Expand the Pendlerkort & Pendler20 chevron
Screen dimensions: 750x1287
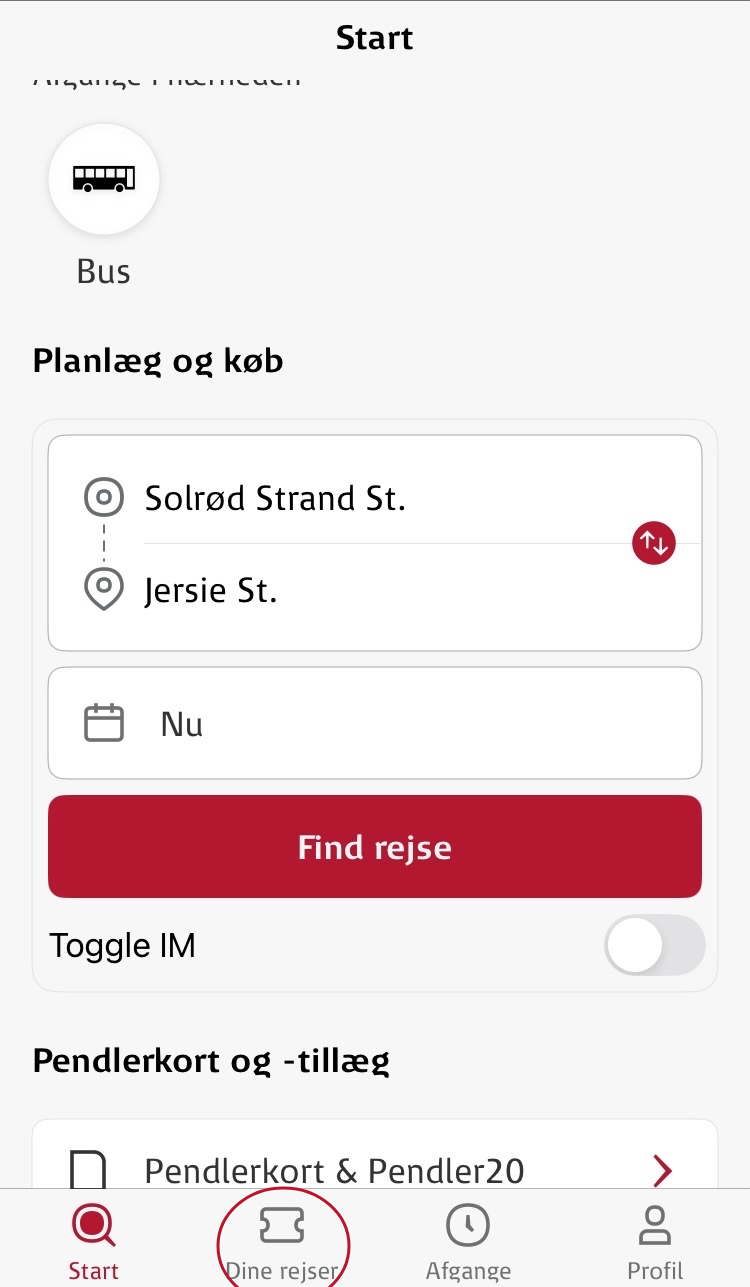click(x=660, y=1170)
